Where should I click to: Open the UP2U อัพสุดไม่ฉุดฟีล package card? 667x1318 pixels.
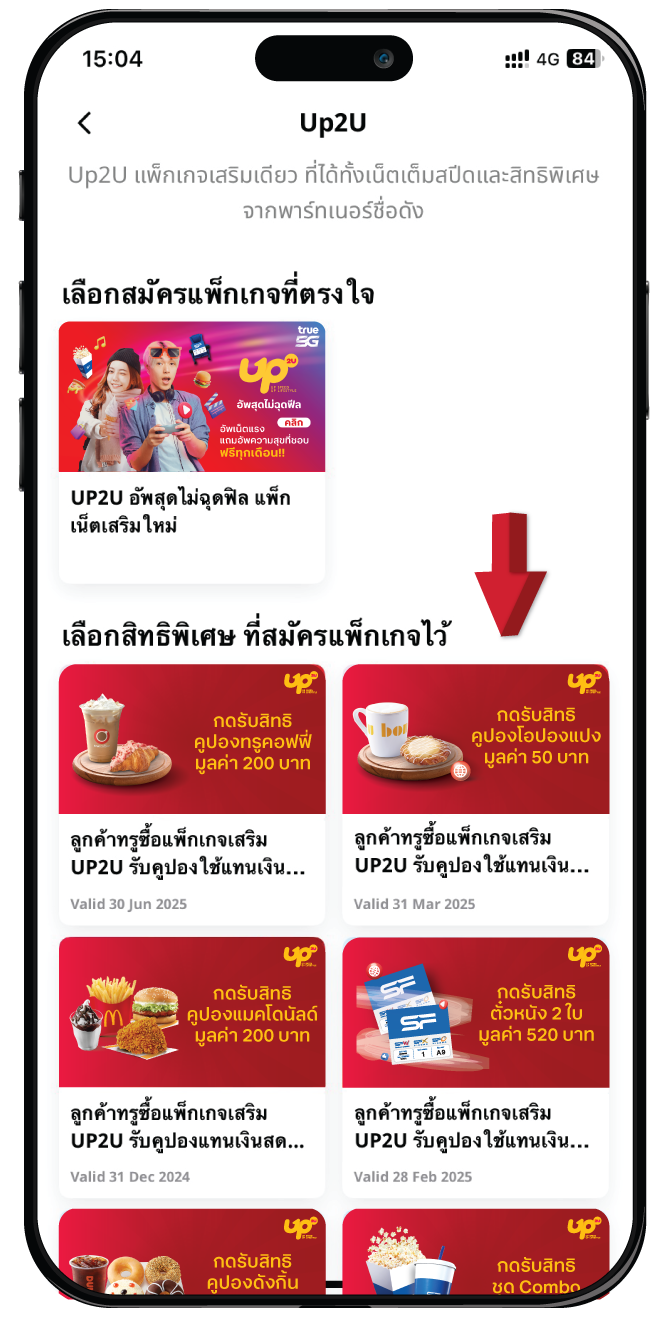192,450
